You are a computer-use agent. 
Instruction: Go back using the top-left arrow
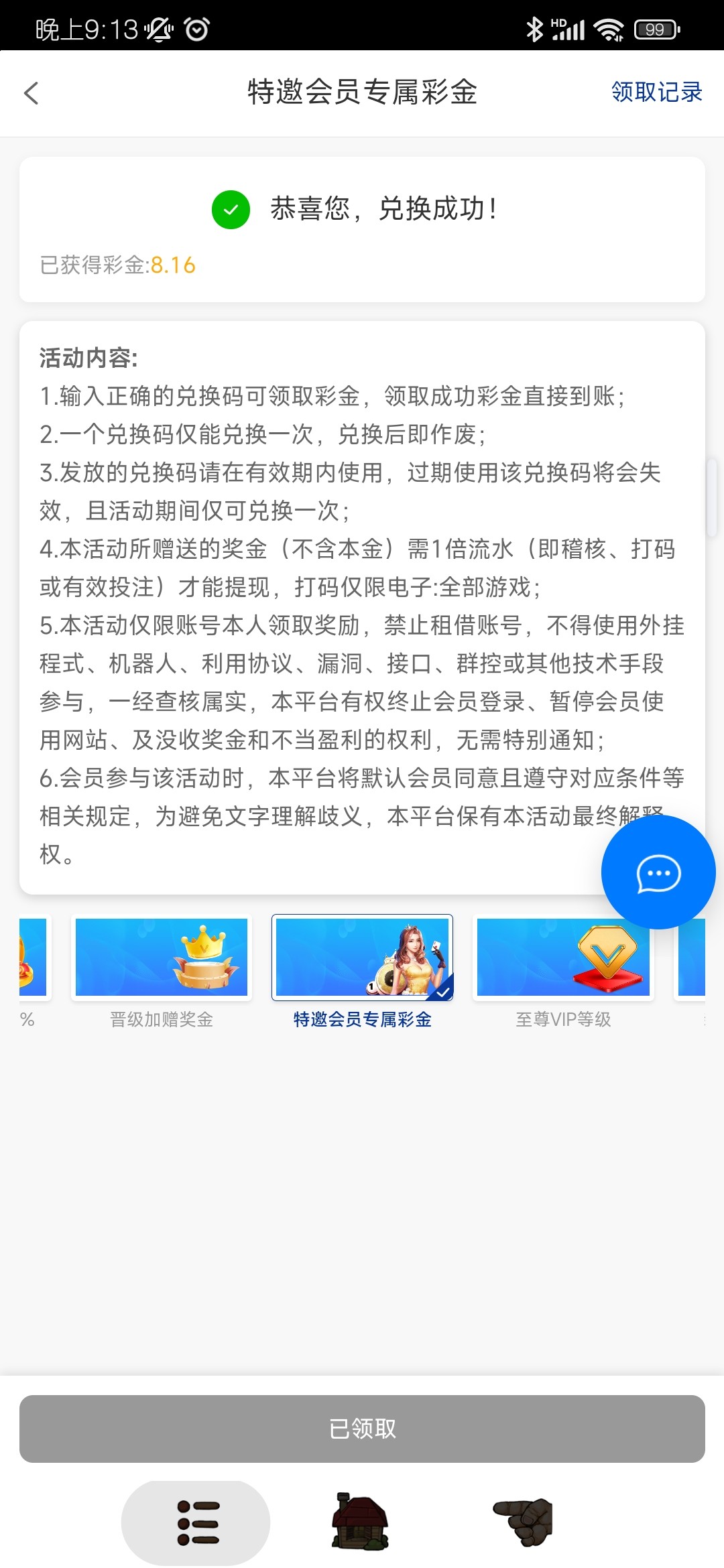tap(32, 93)
